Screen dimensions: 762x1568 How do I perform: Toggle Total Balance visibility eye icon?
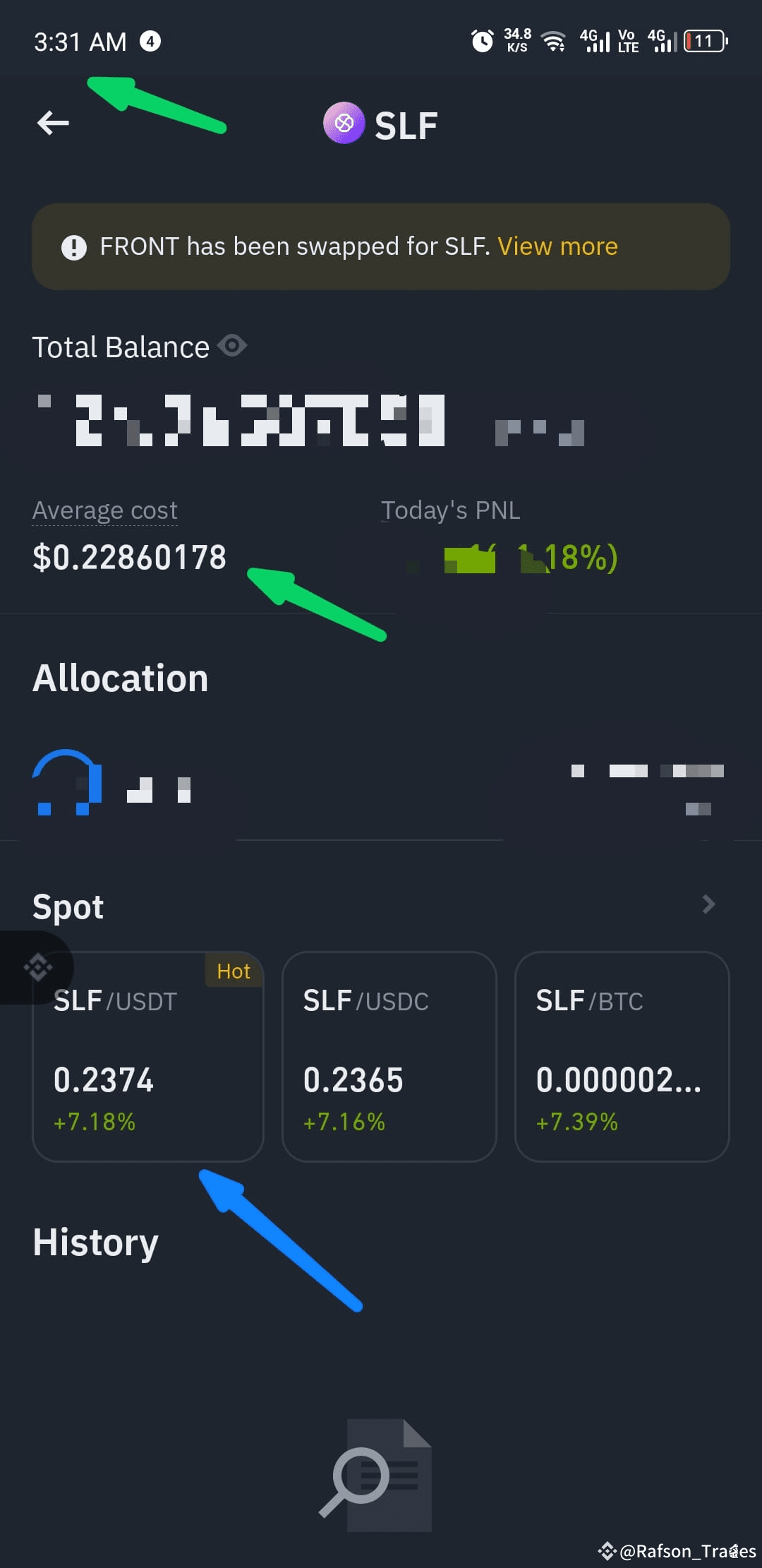click(232, 346)
